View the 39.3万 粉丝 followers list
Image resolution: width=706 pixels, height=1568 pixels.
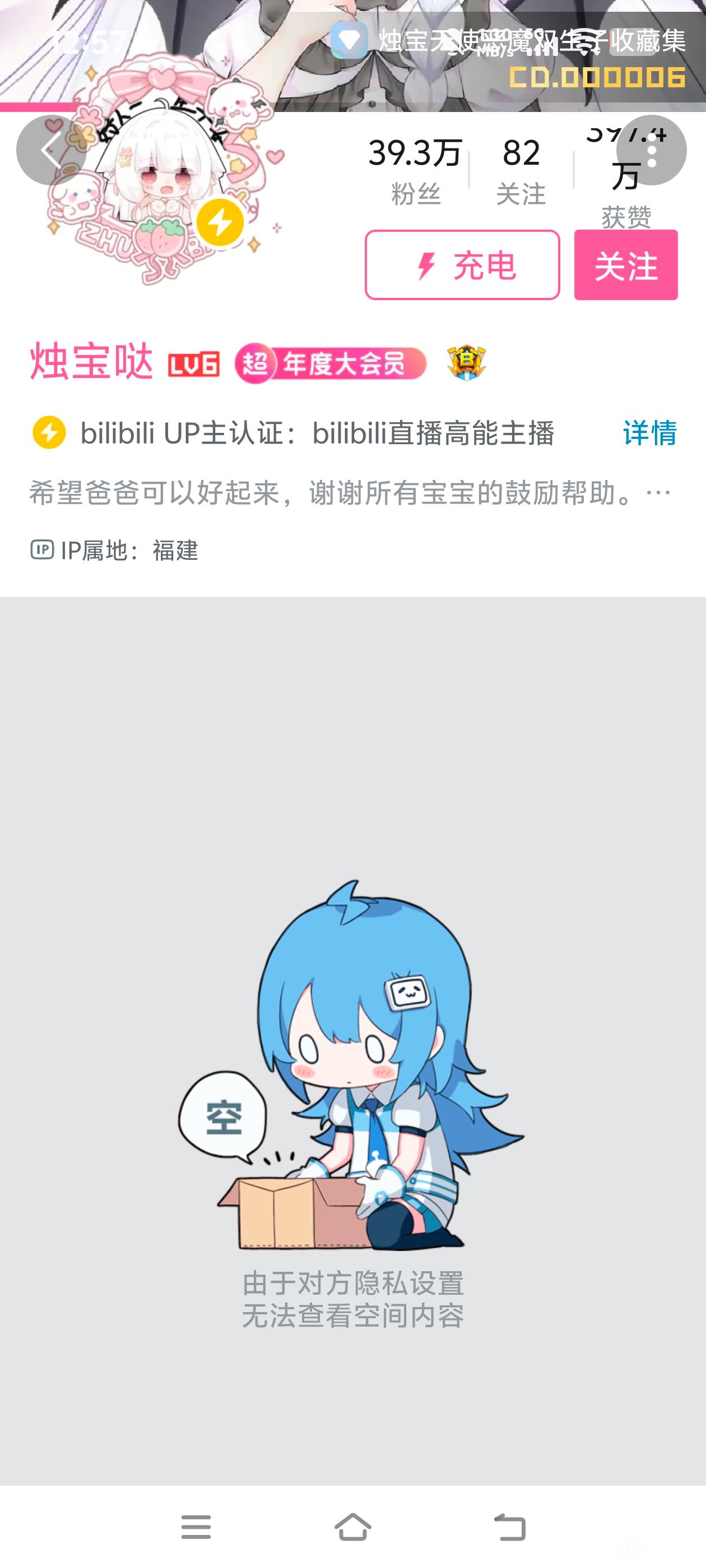point(415,170)
